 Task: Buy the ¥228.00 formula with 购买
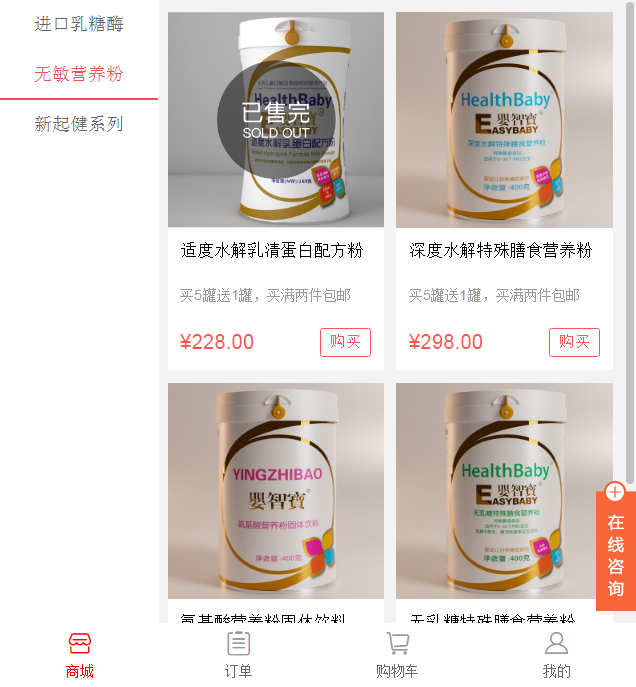(345, 342)
